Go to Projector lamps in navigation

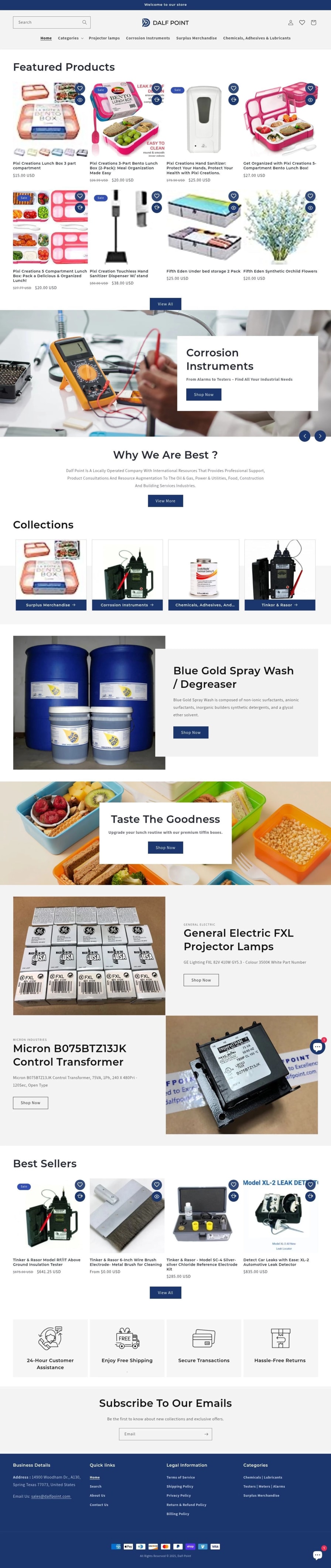(x=104, y=38)
